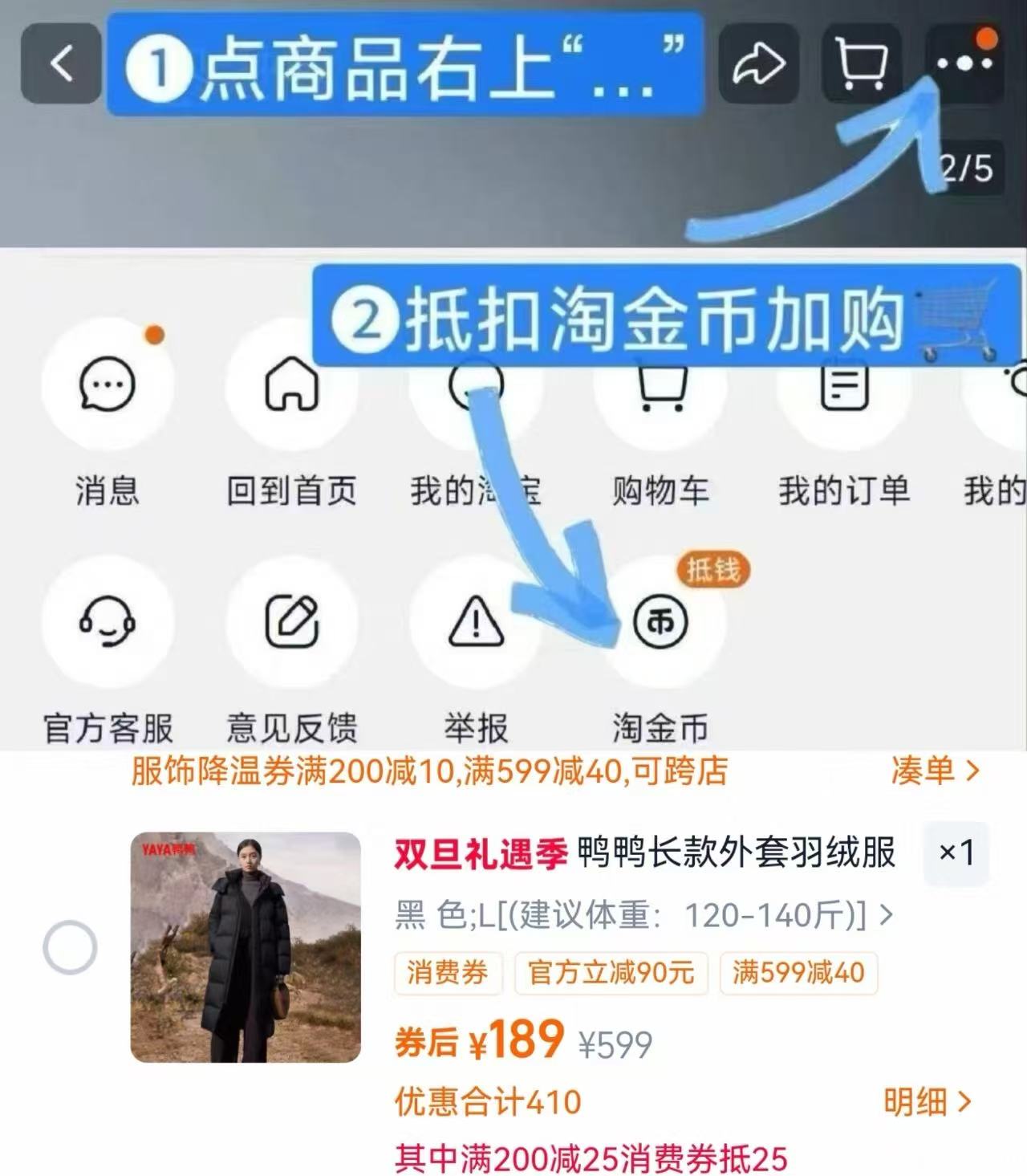
Task: Select the product checkbox circle
Action: pyautogui.click(x=71, y=947)
